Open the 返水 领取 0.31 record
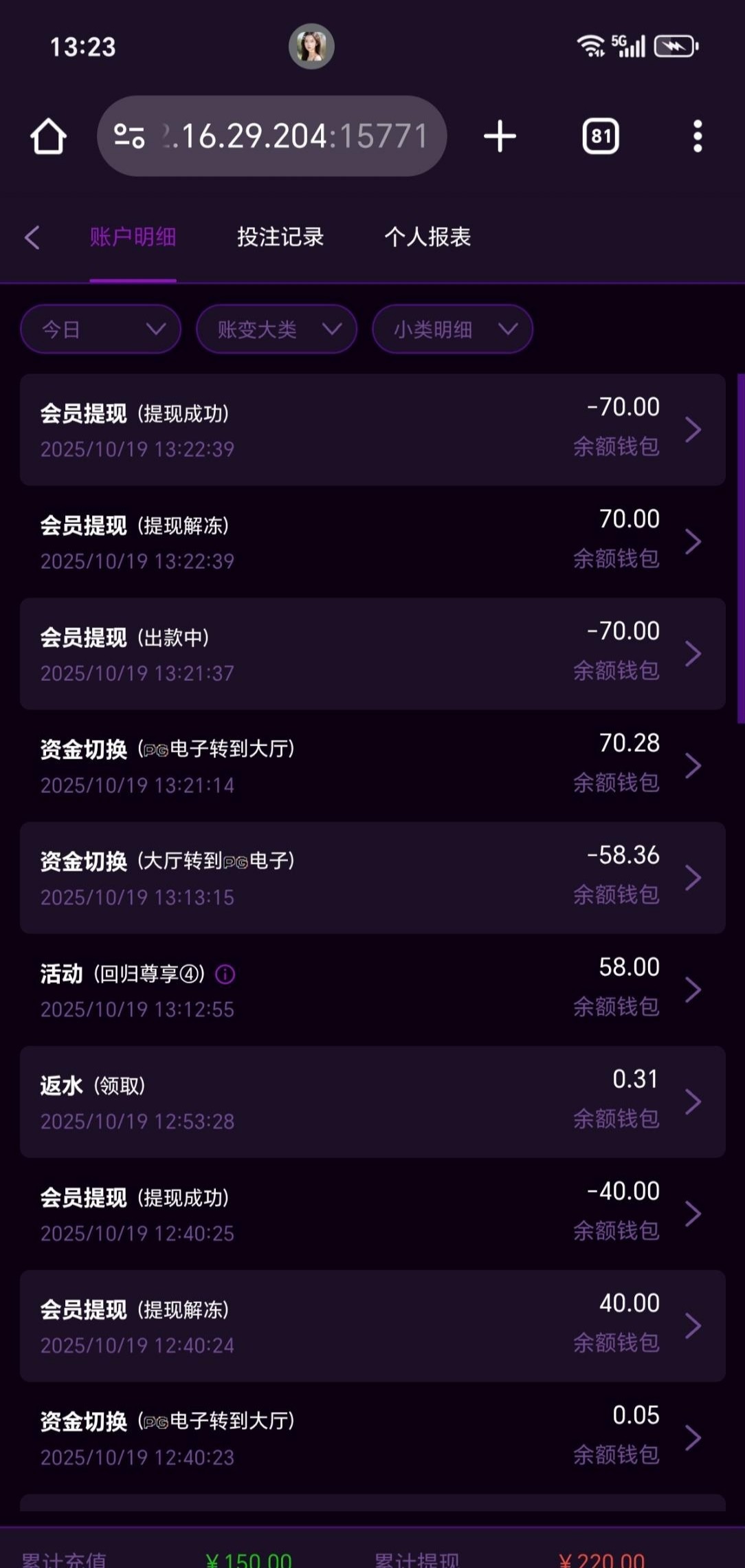This screenshot has height=1568, width=745. click(372, 1102)
